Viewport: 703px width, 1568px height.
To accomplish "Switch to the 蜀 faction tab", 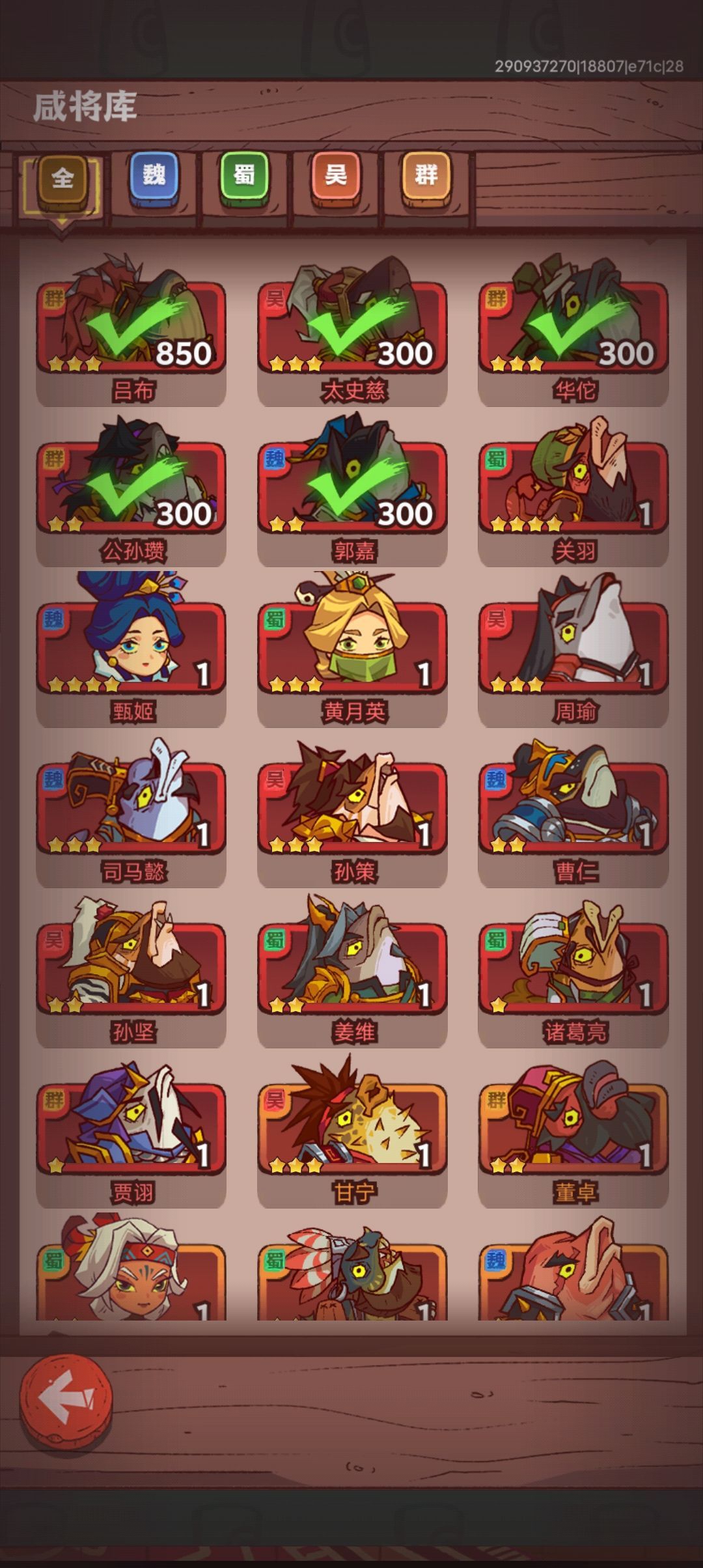I will click(x=244, y=176).
